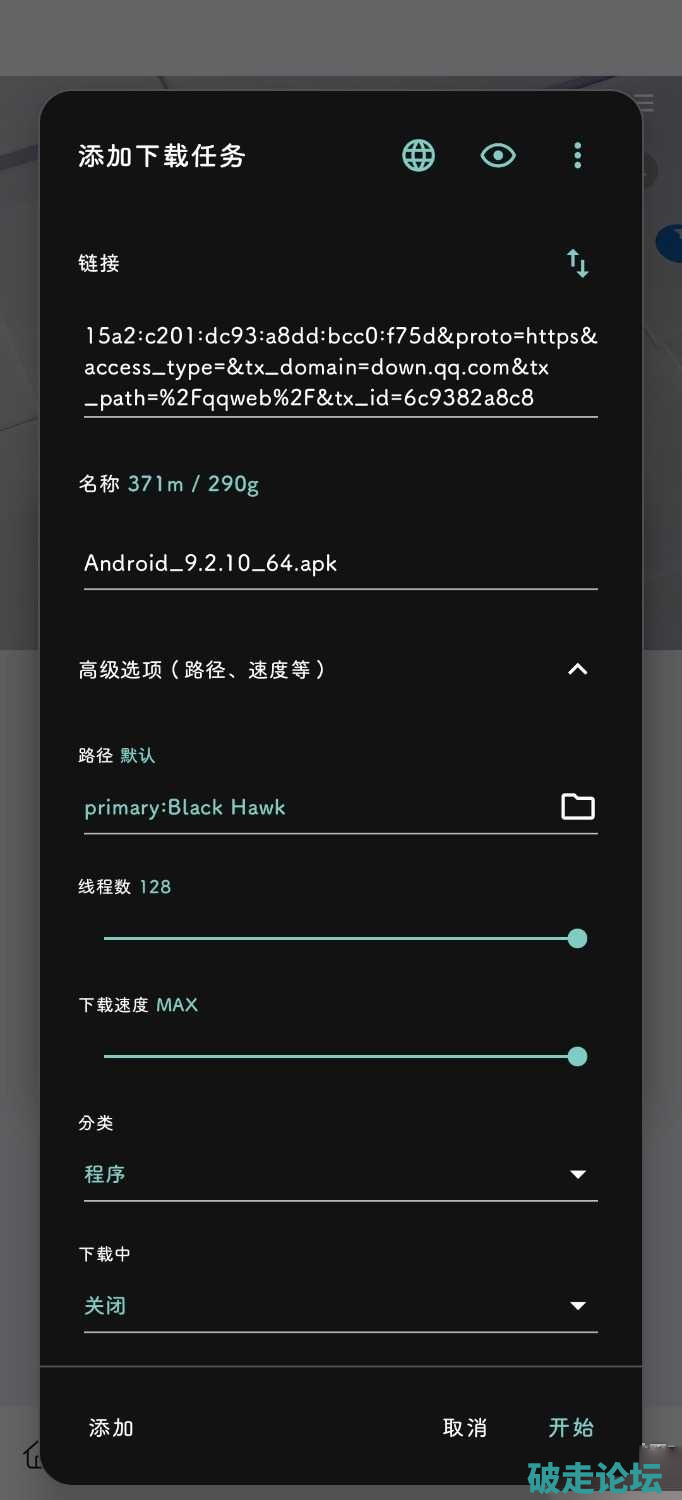682x1500 pixels.
Task: Tap the 添加 button
Action: 111,1428
